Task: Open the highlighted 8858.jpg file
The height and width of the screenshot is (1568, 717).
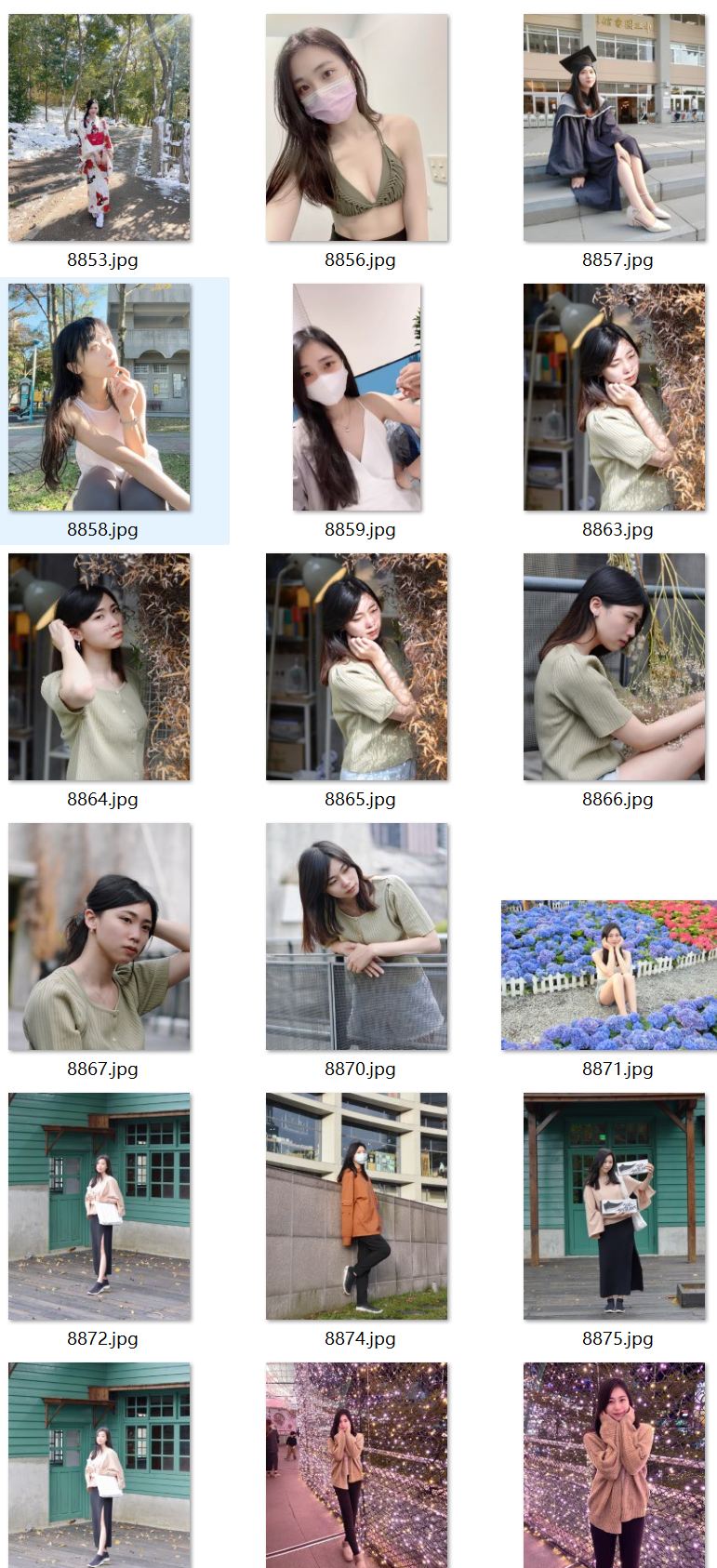Action: tap(100, 398)
